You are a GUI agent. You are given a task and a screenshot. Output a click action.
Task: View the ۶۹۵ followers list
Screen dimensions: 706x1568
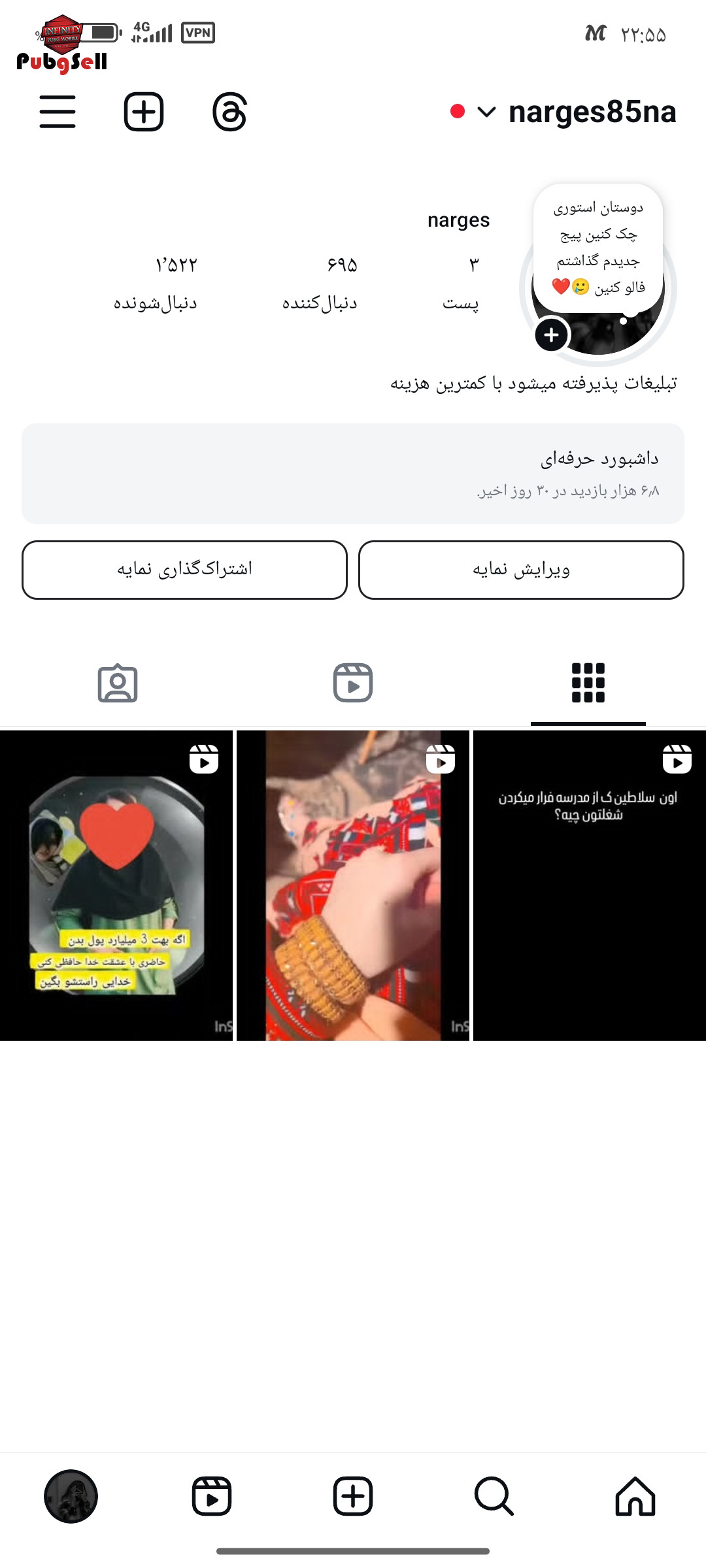320,283
